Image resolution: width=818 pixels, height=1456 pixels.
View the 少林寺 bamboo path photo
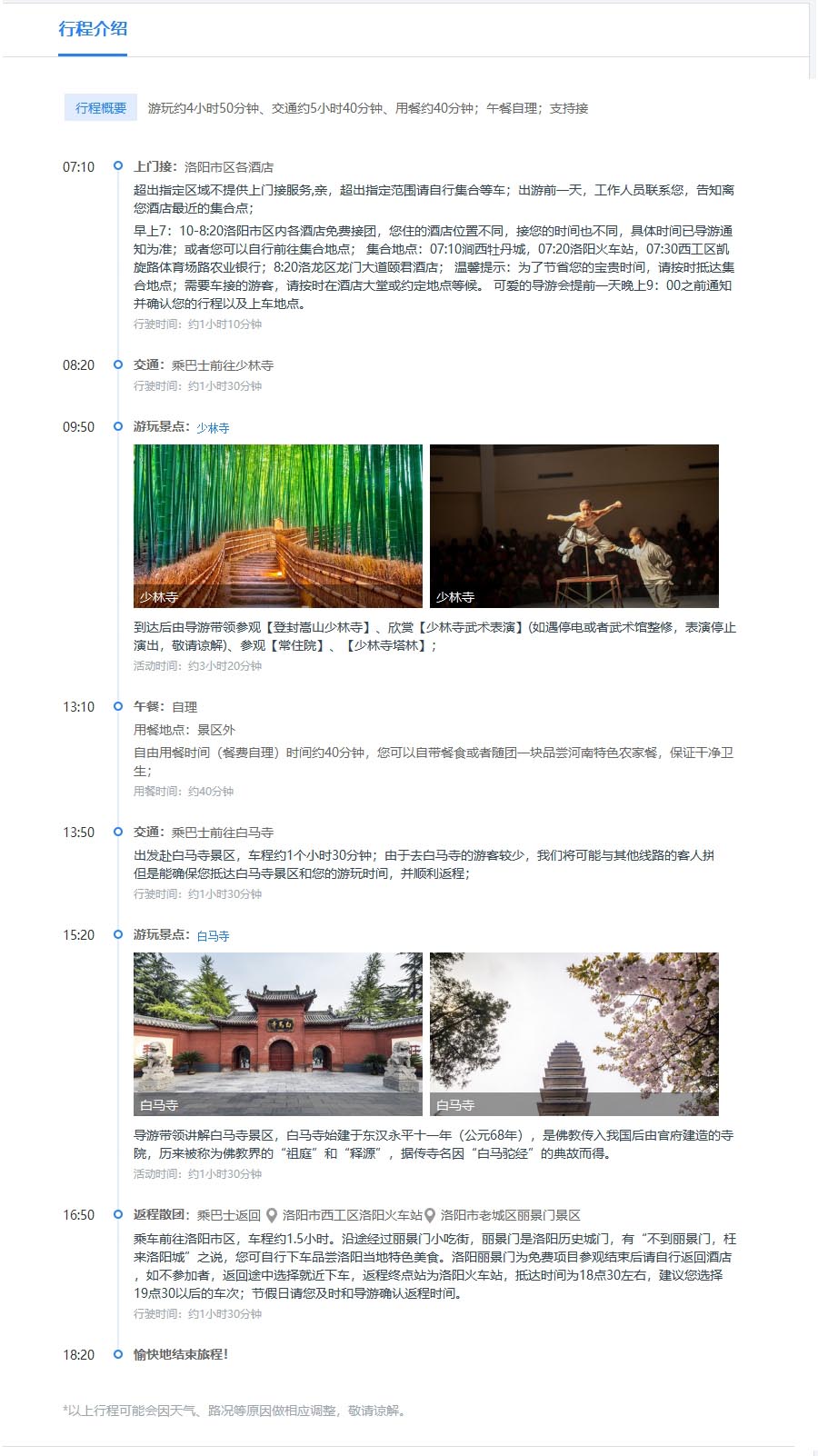click(x=278, y=526)
